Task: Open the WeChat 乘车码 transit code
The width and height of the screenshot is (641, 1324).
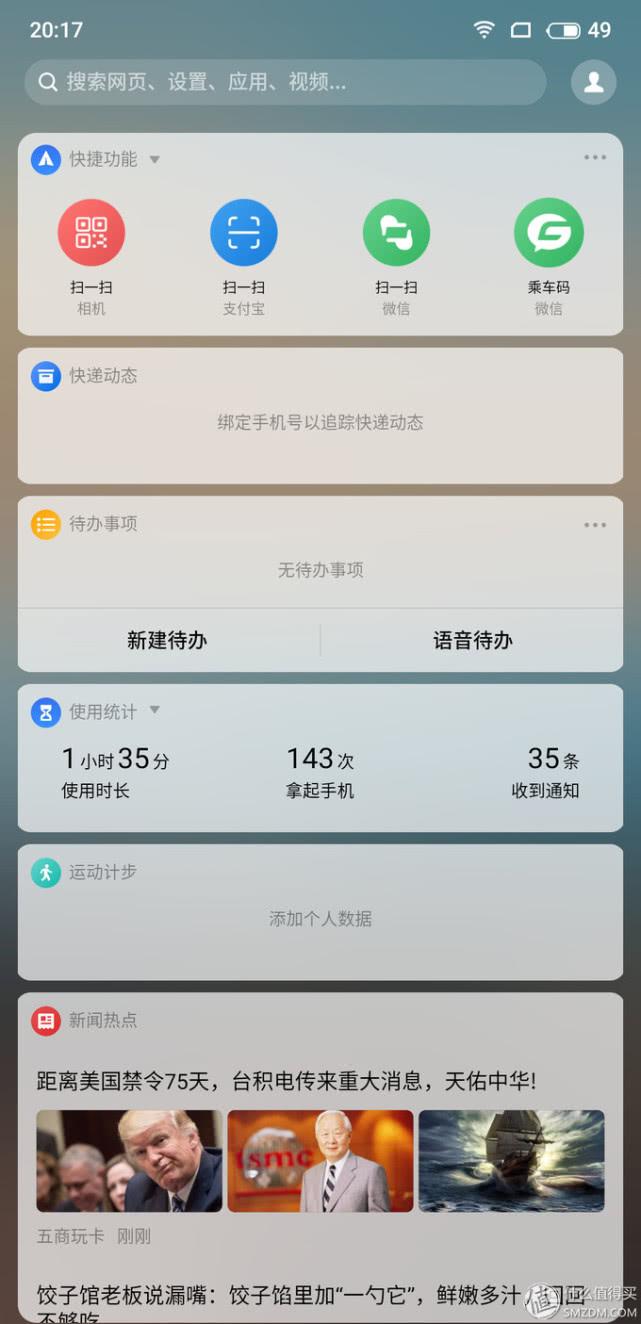Action: [x=548, y=233]
